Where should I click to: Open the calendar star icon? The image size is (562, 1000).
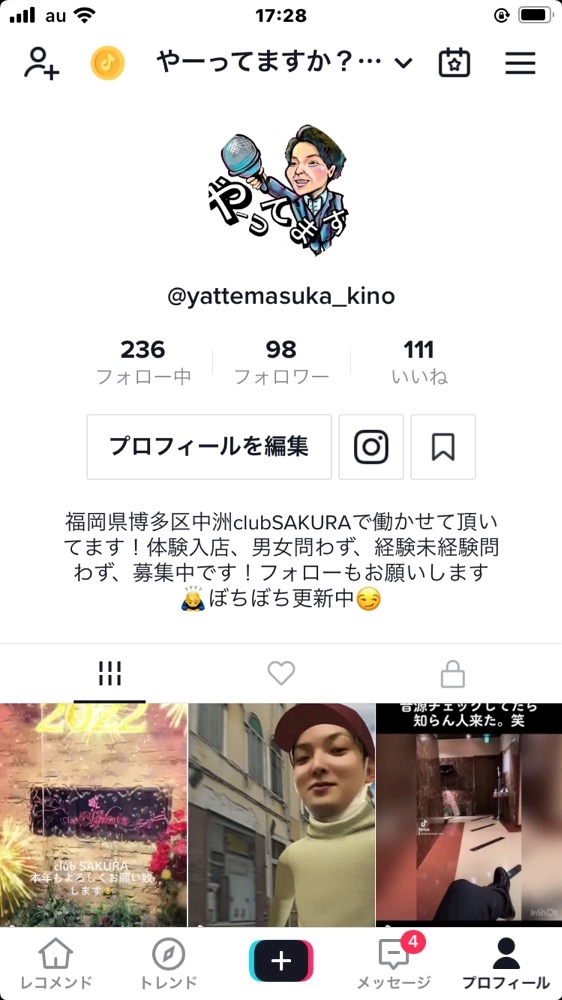click(454, 62)
